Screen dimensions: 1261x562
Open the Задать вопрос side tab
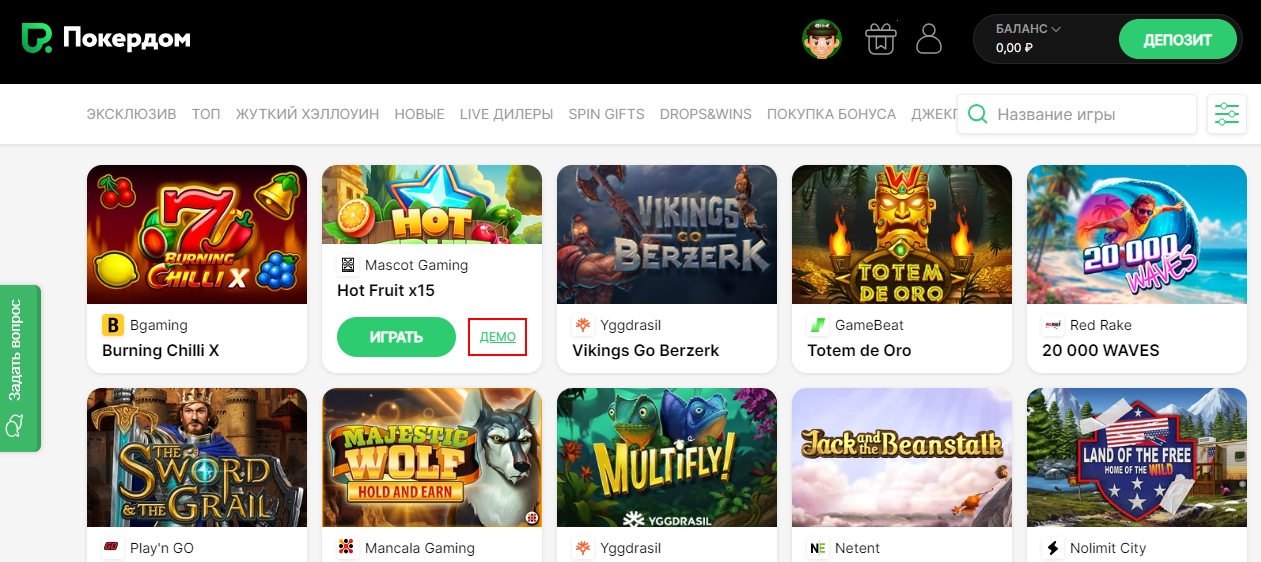click(x=17, y=368)
